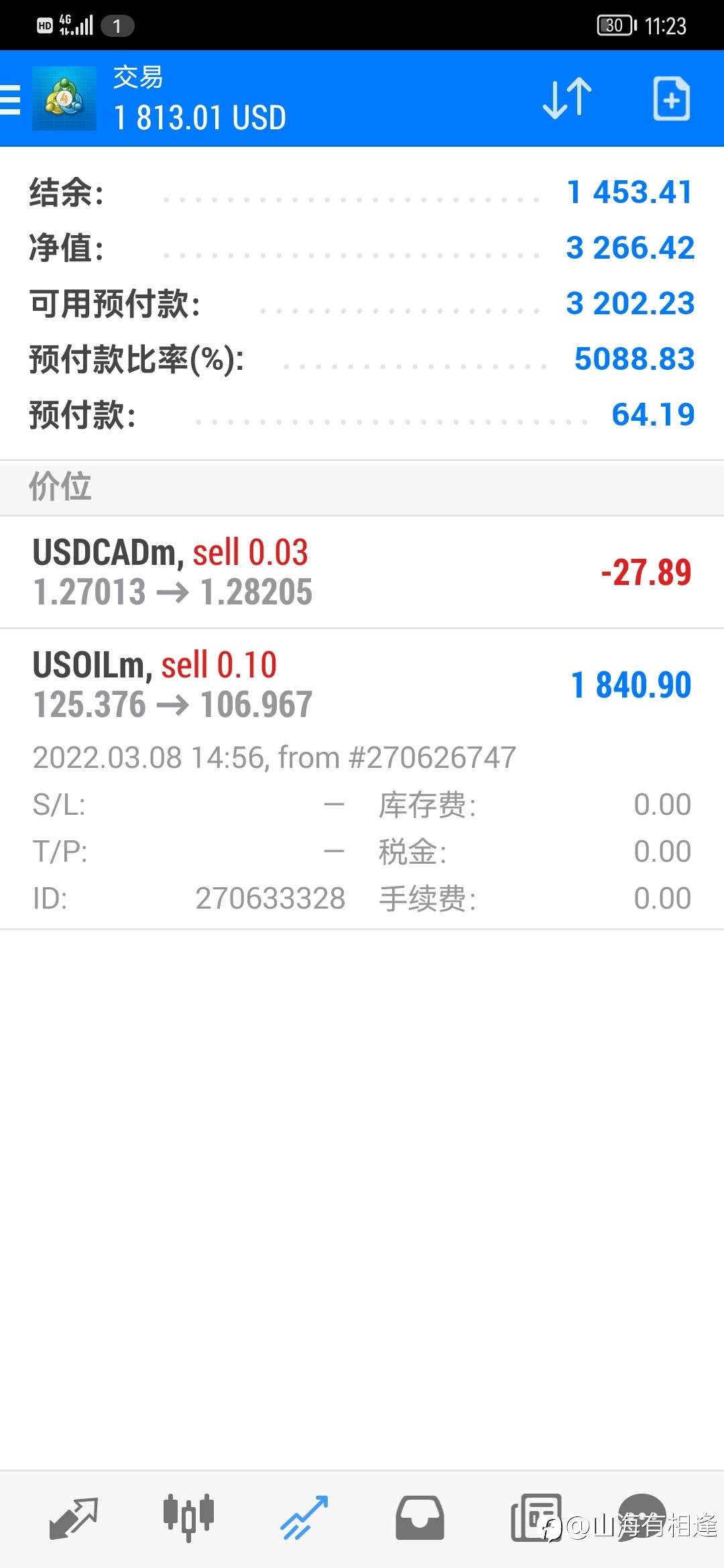Open the candlestick Chart tab

coord(188,1517)
